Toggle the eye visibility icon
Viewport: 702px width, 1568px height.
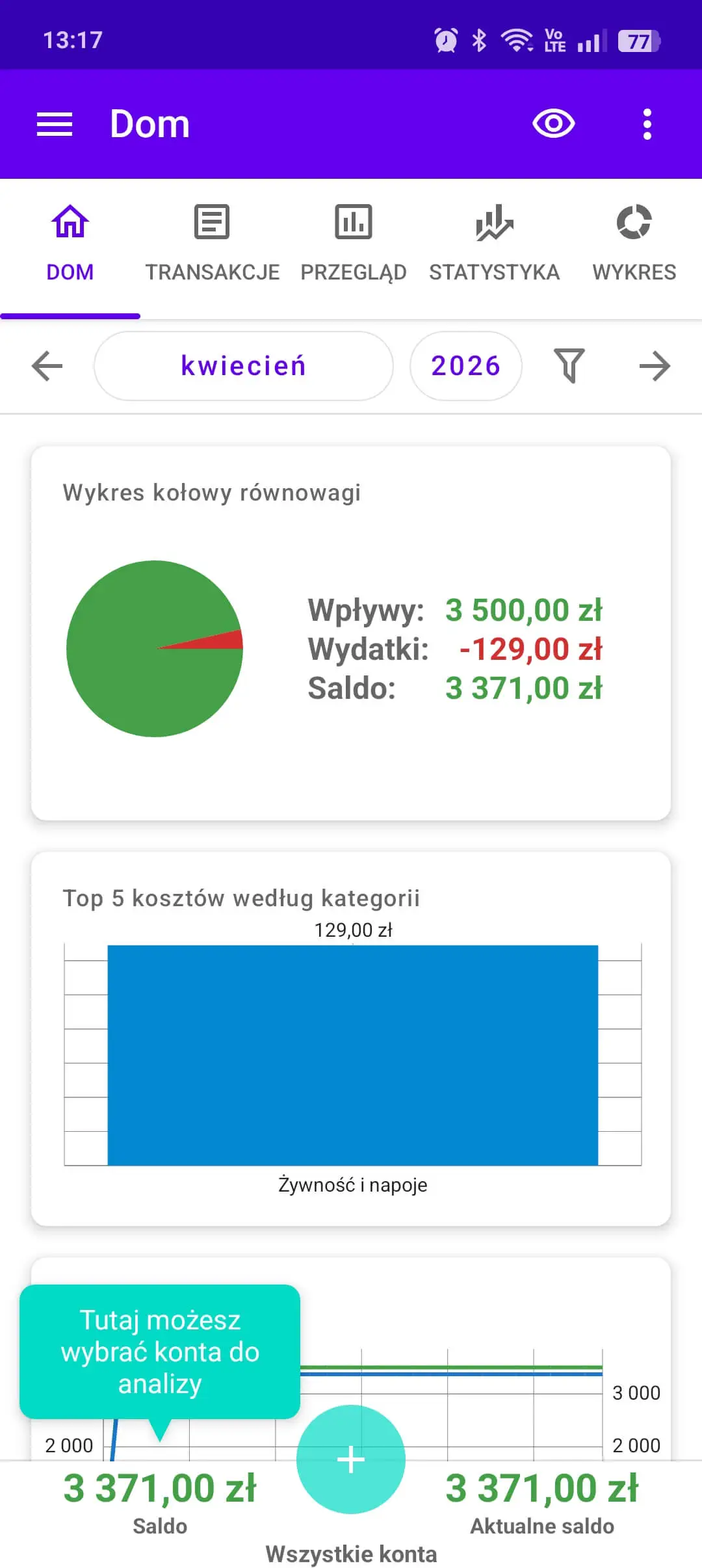click(553, 124)
